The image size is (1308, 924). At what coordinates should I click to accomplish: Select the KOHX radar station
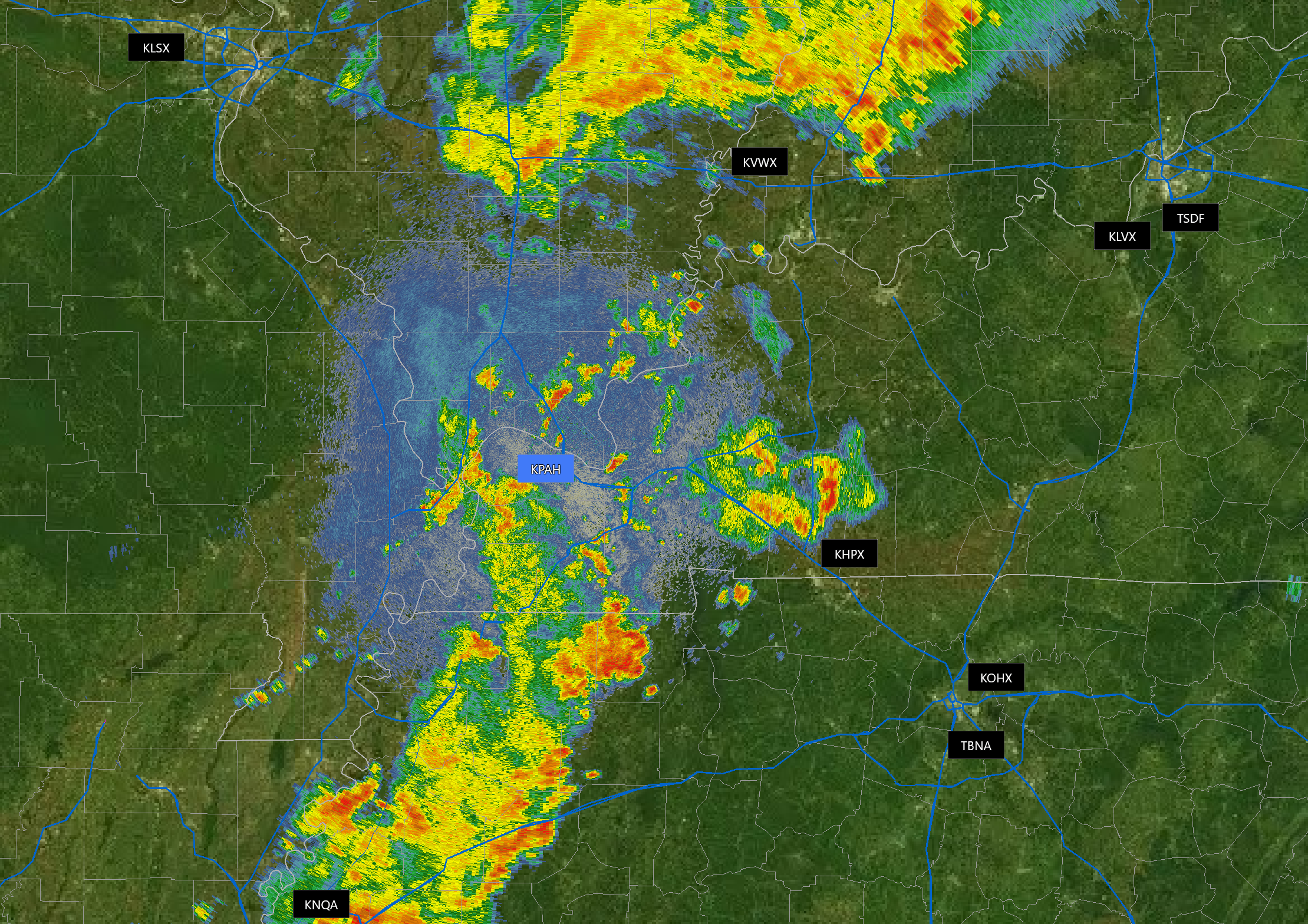pos(996,678)
